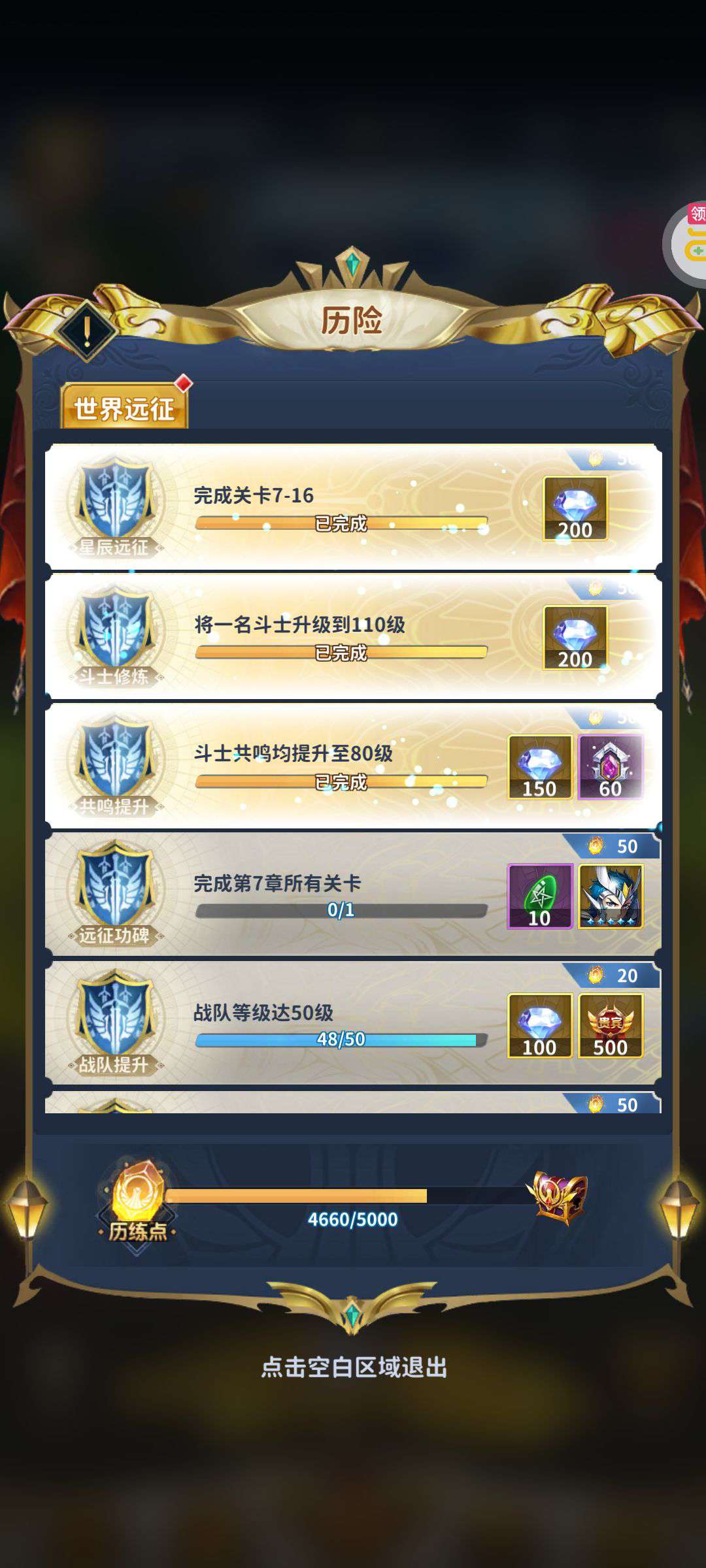
Task: View the 贵宾 500 reward item
Action: pos(611,1026)
